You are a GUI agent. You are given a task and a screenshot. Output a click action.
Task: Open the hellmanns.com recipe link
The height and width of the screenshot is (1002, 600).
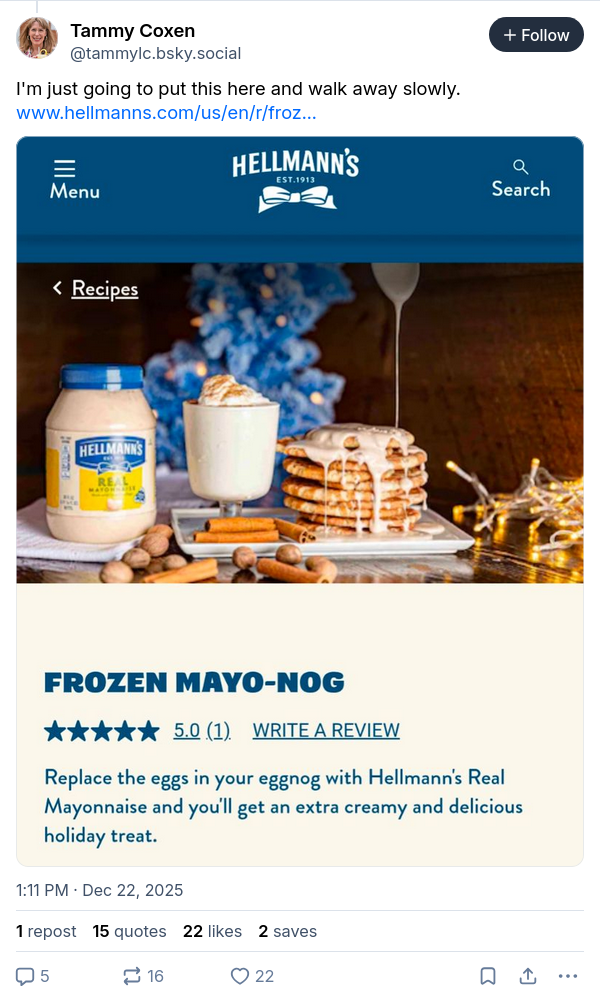click(166, 113)
